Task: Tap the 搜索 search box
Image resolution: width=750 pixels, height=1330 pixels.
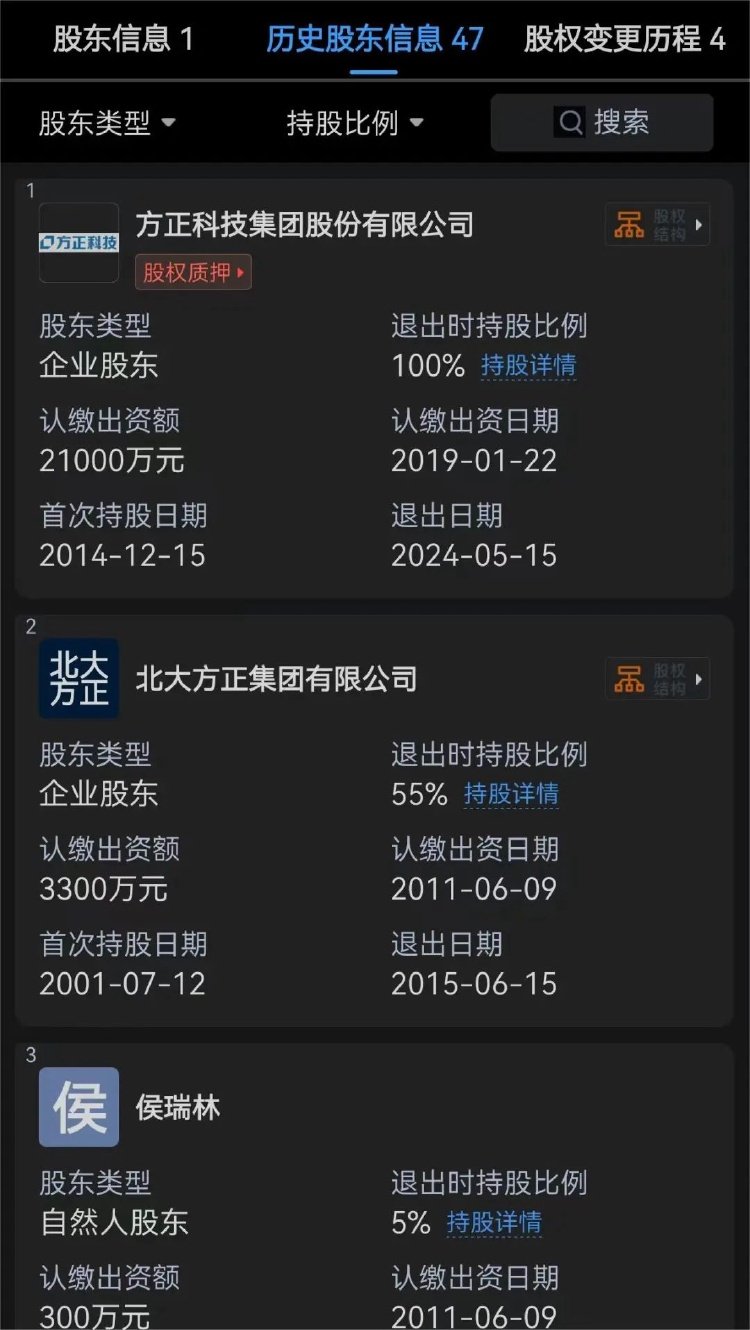Action: point(602,123)
